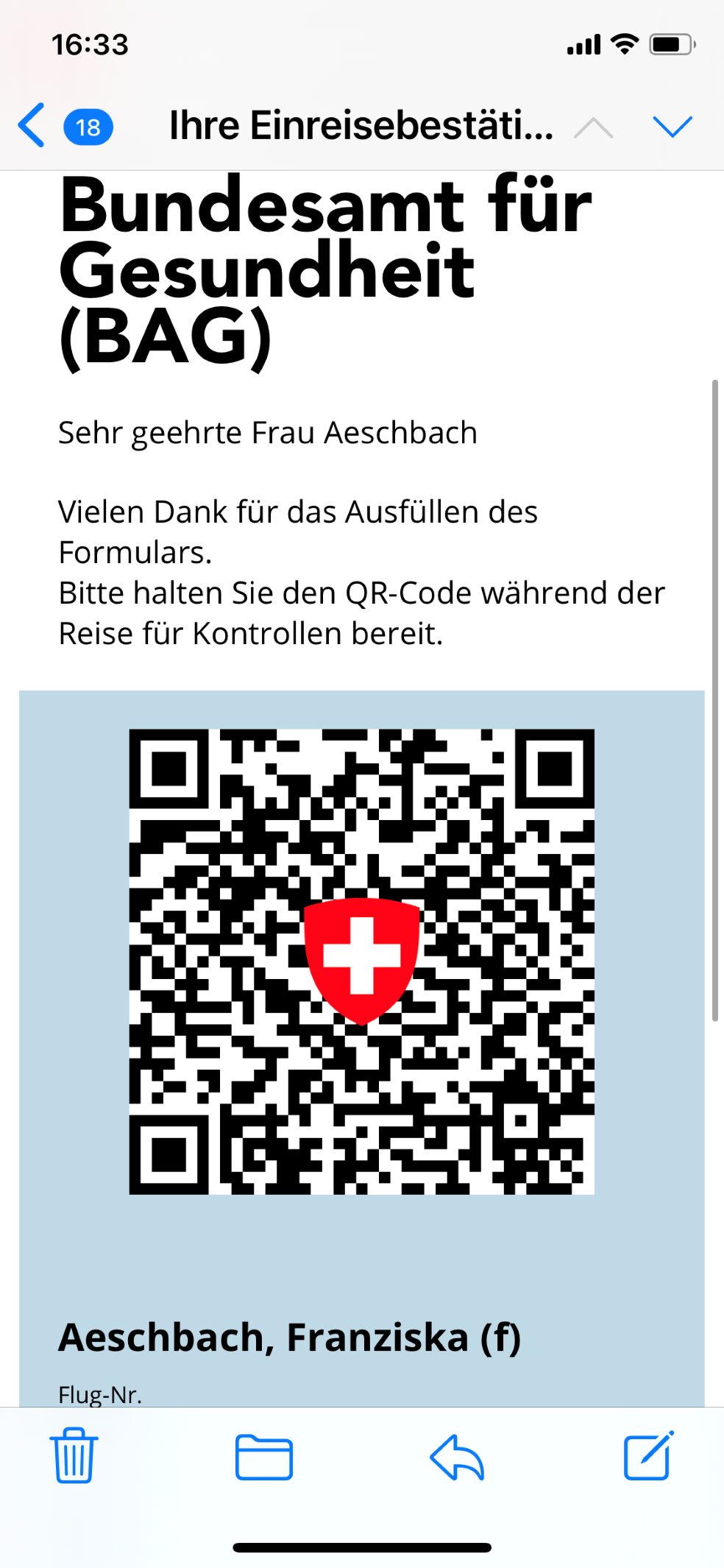Jump to the next message with down arrow
The width and height of the screenshot is (724, 1568).
[672, 127]
